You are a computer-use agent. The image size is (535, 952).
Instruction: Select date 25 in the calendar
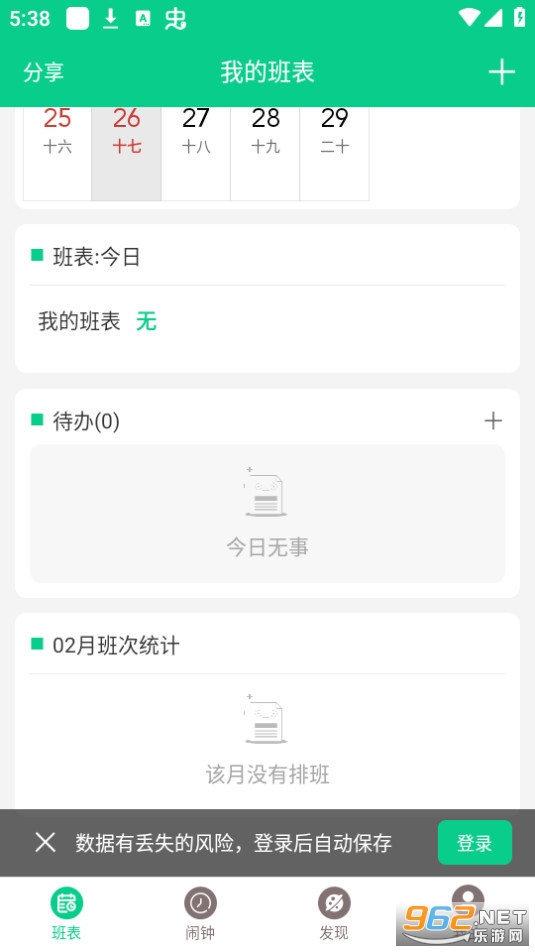pos(57,153)
